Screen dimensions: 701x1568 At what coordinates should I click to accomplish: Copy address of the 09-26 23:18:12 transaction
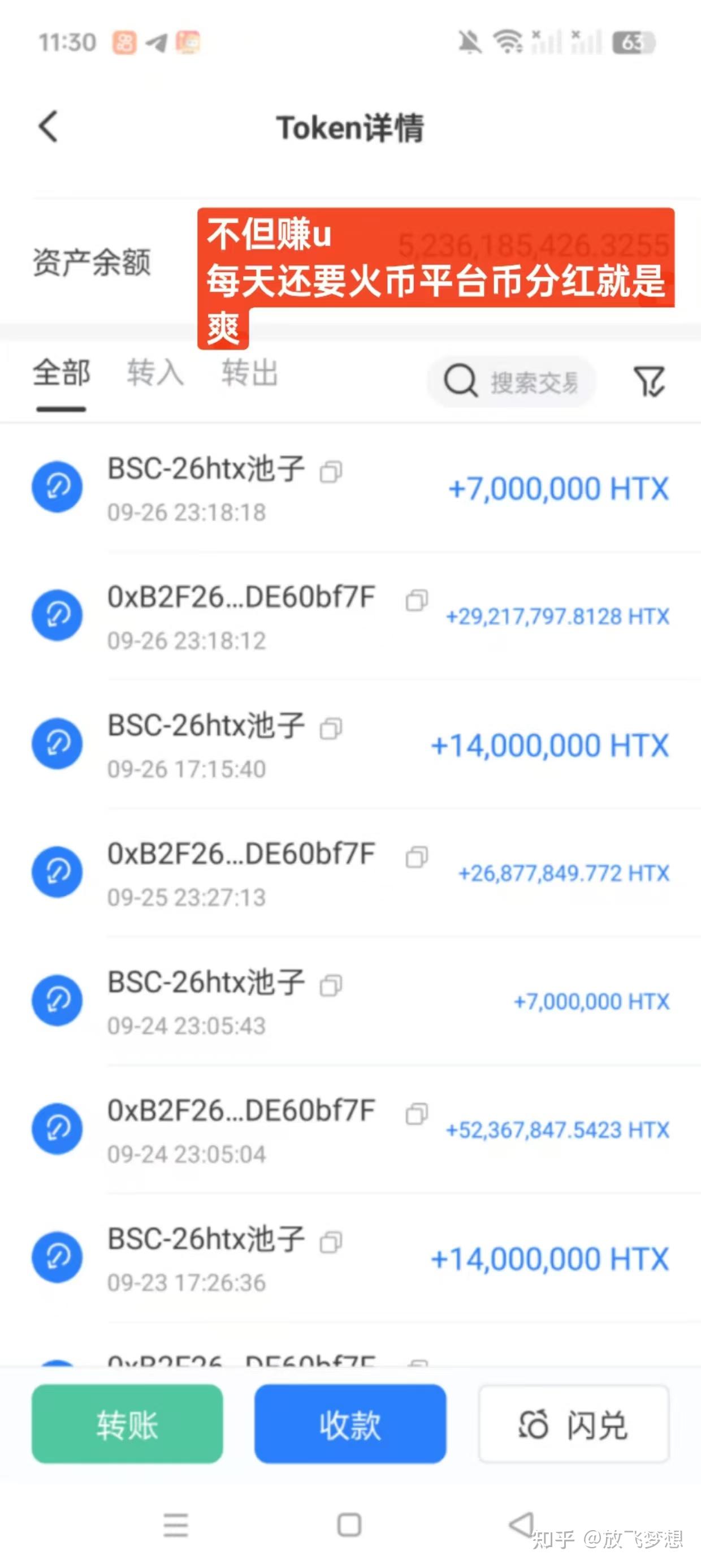417,600
